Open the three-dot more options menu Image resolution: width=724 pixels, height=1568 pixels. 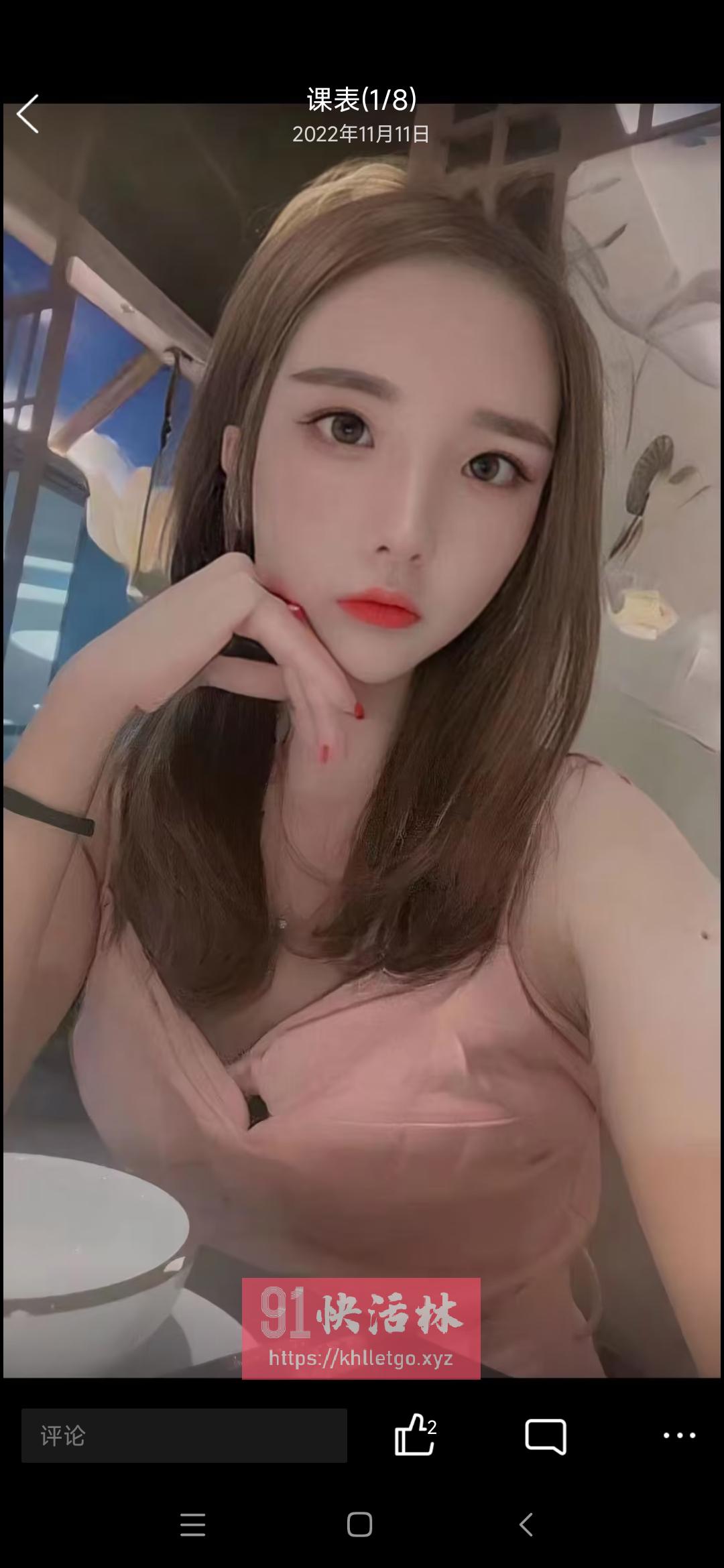(679, 1435)
